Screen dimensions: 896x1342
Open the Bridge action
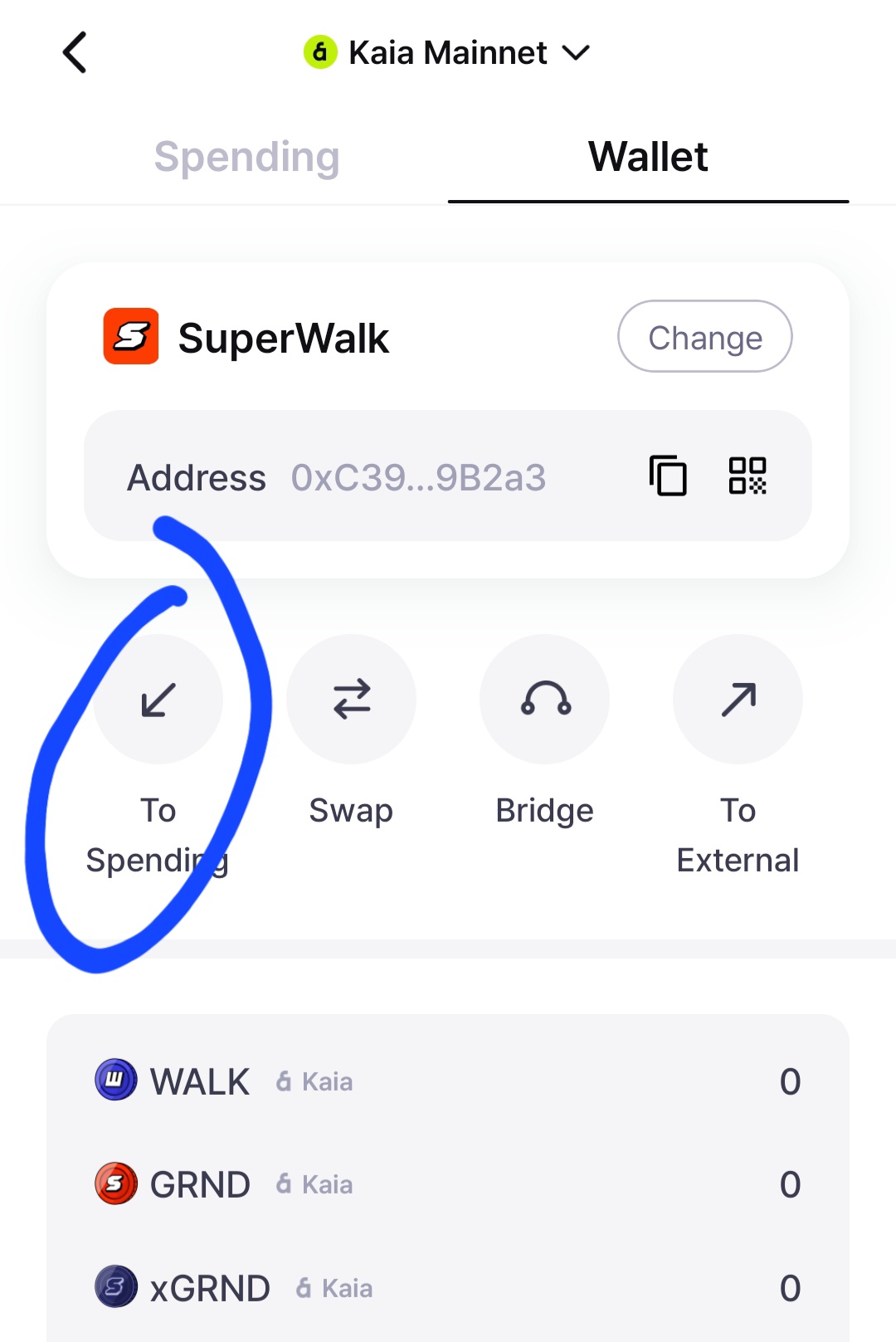pos(545,700)
